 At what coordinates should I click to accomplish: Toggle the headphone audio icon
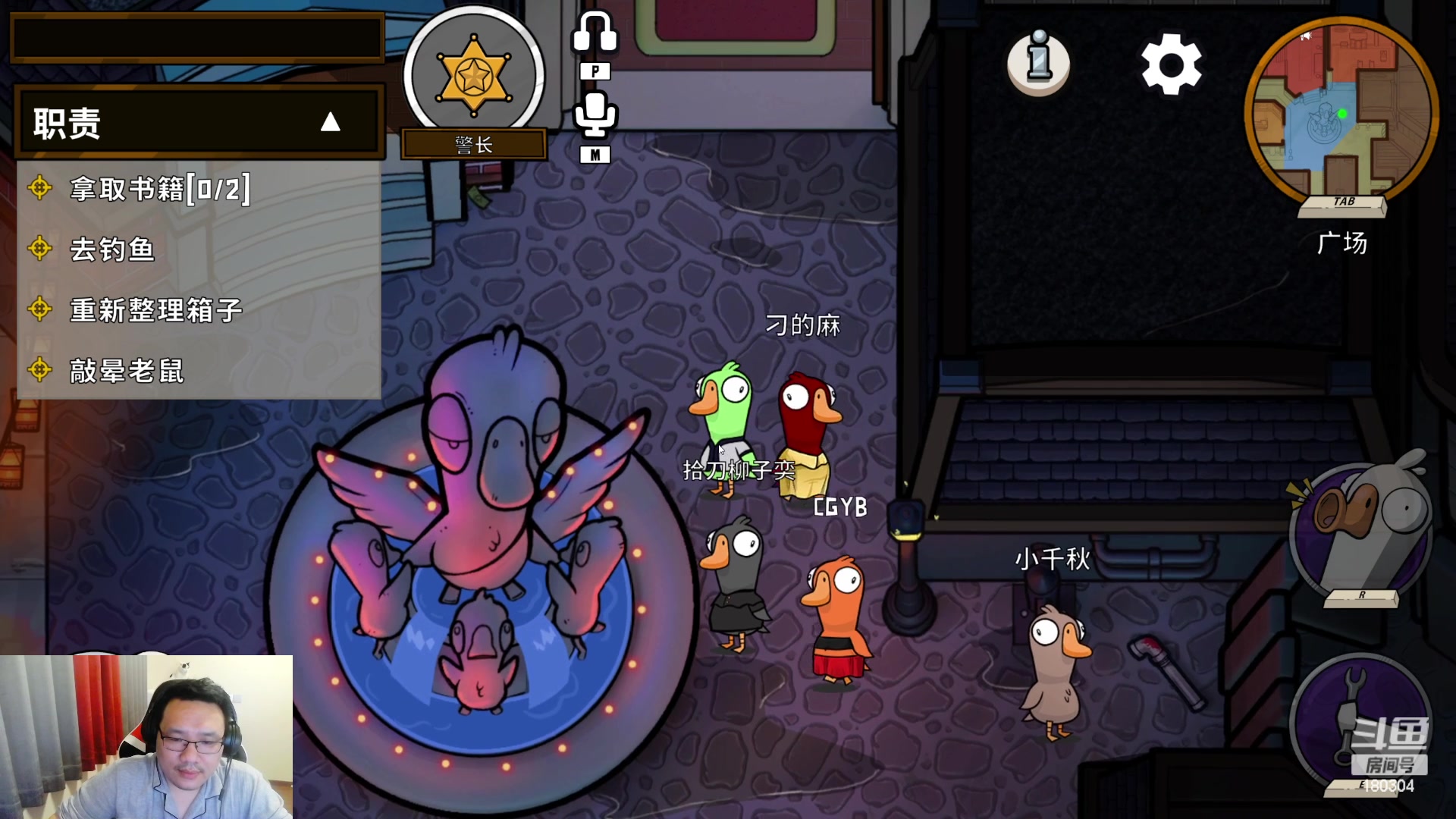(595, 34)
